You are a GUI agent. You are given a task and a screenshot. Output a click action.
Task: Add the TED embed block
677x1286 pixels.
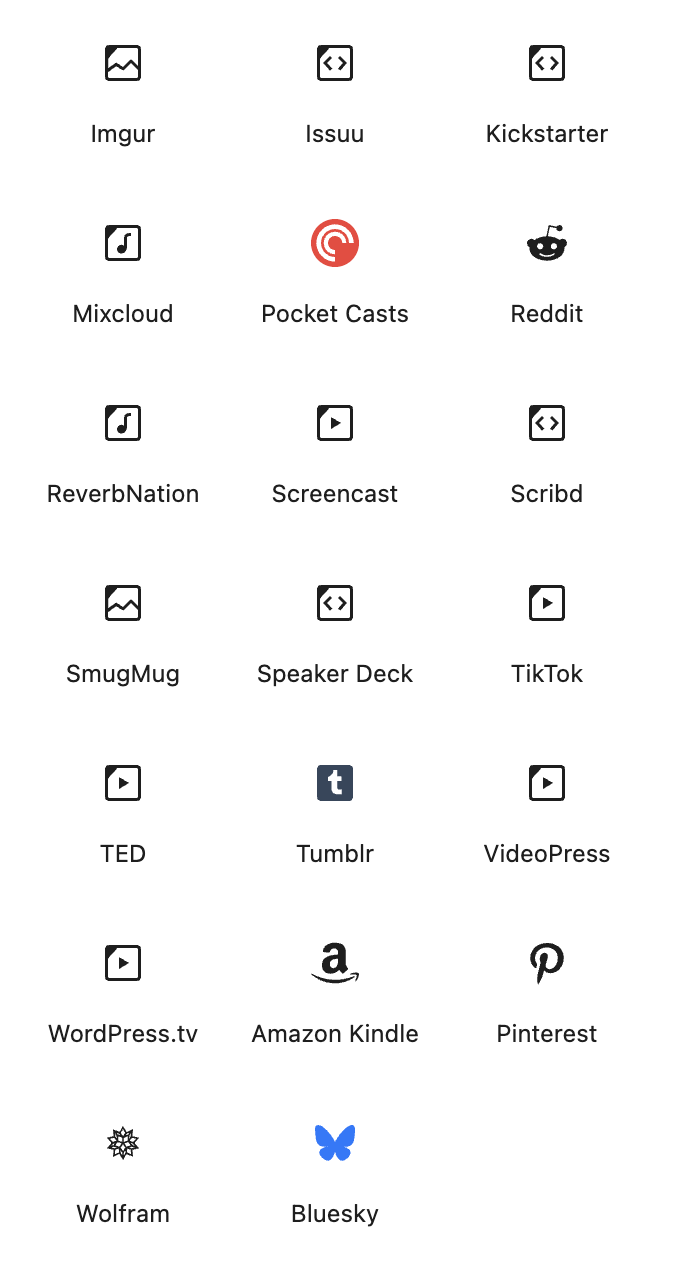123,815
